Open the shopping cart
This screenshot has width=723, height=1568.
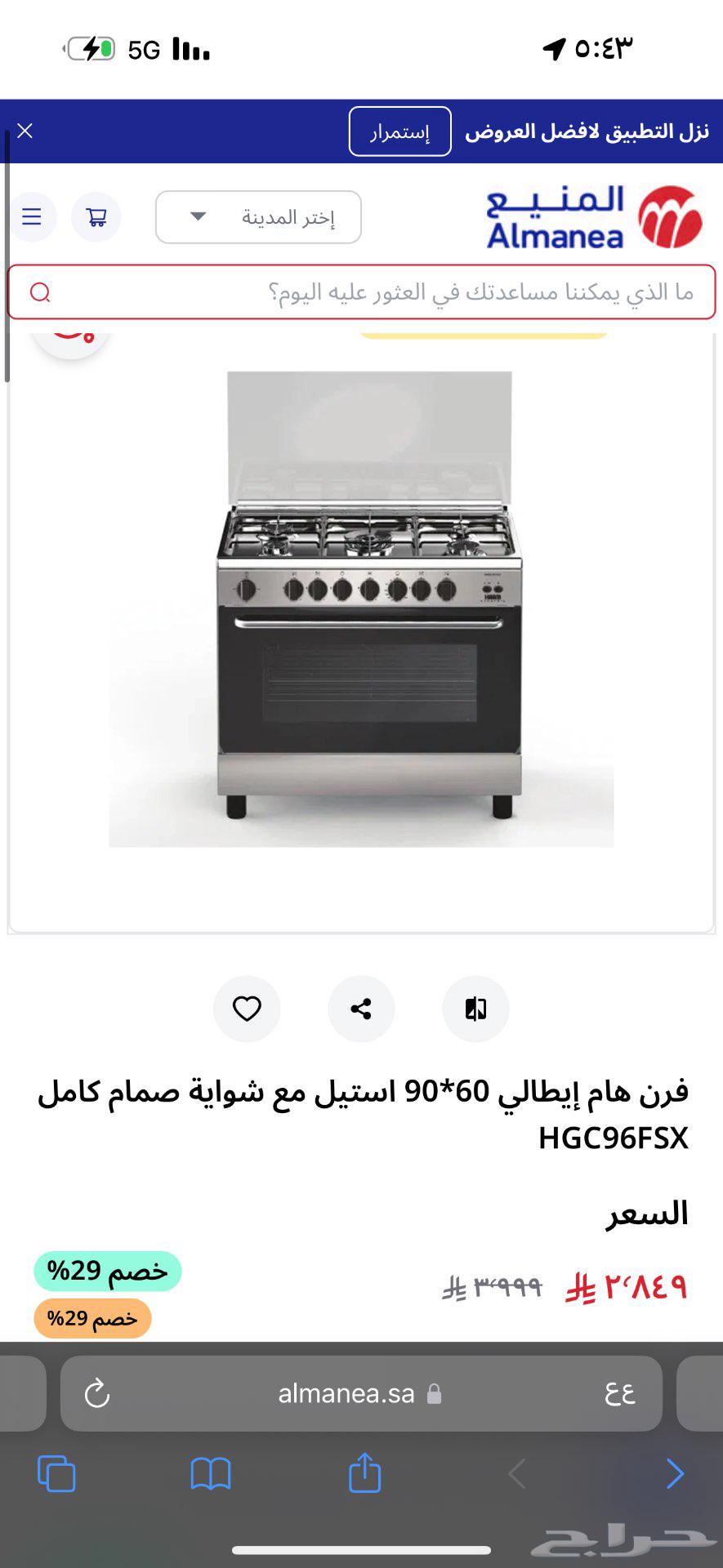[96, 216]
